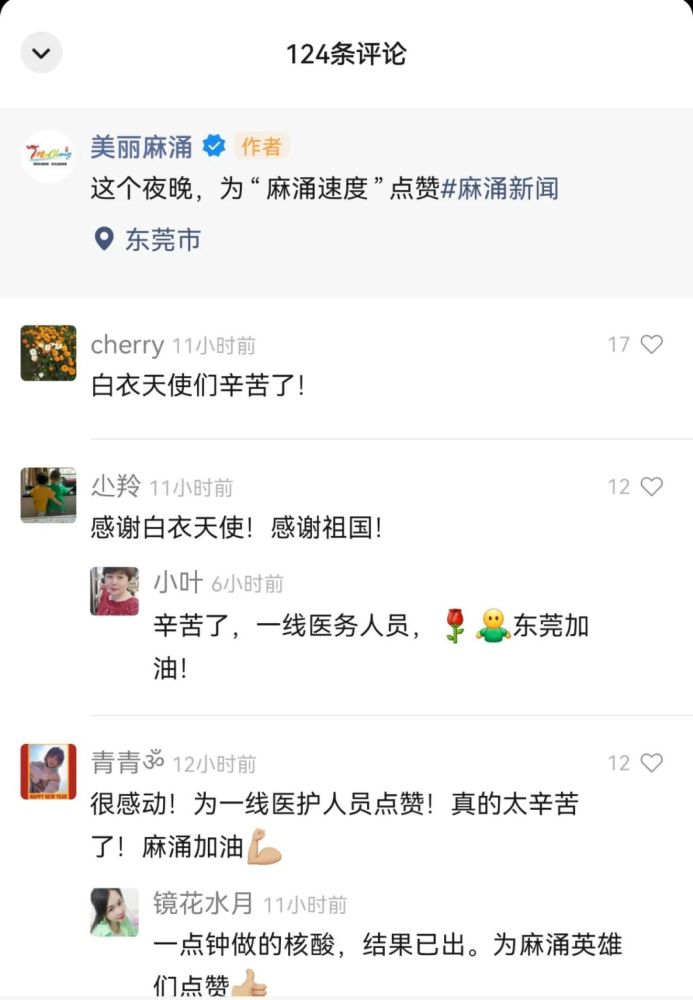This screenshot has width=693, height=1000.
Task: View cherry's profile avatar
Action: 48,353
